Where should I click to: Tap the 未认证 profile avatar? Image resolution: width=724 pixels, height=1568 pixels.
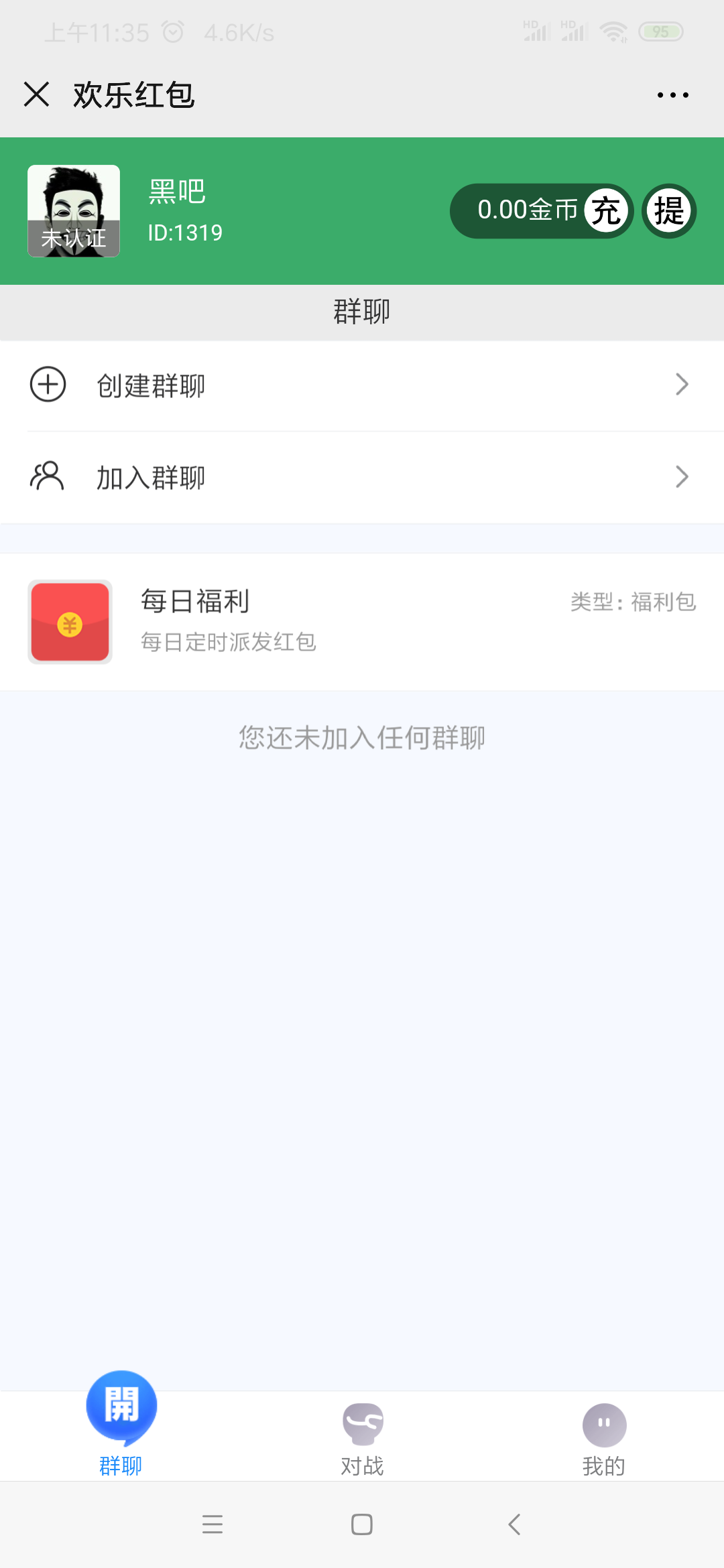point(74,211)
